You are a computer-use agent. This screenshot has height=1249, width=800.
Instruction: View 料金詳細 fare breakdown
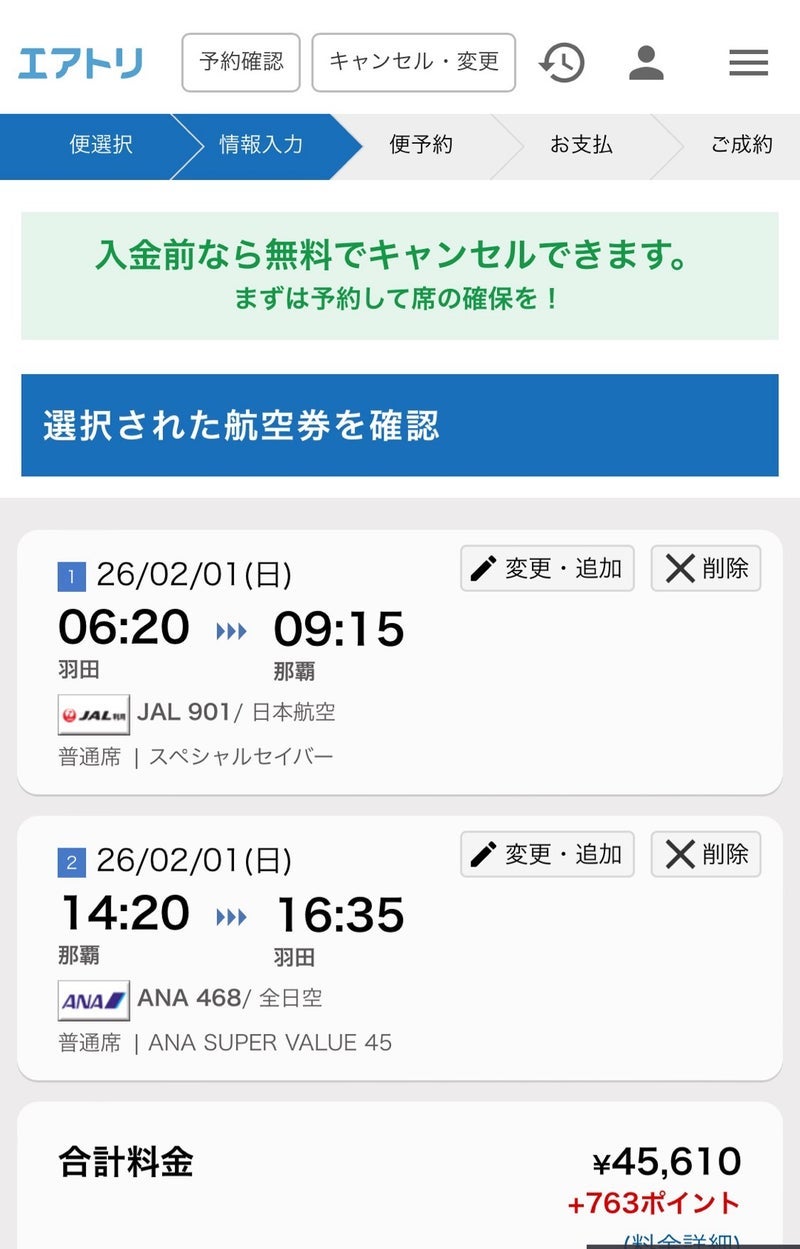coord(682,1240)
